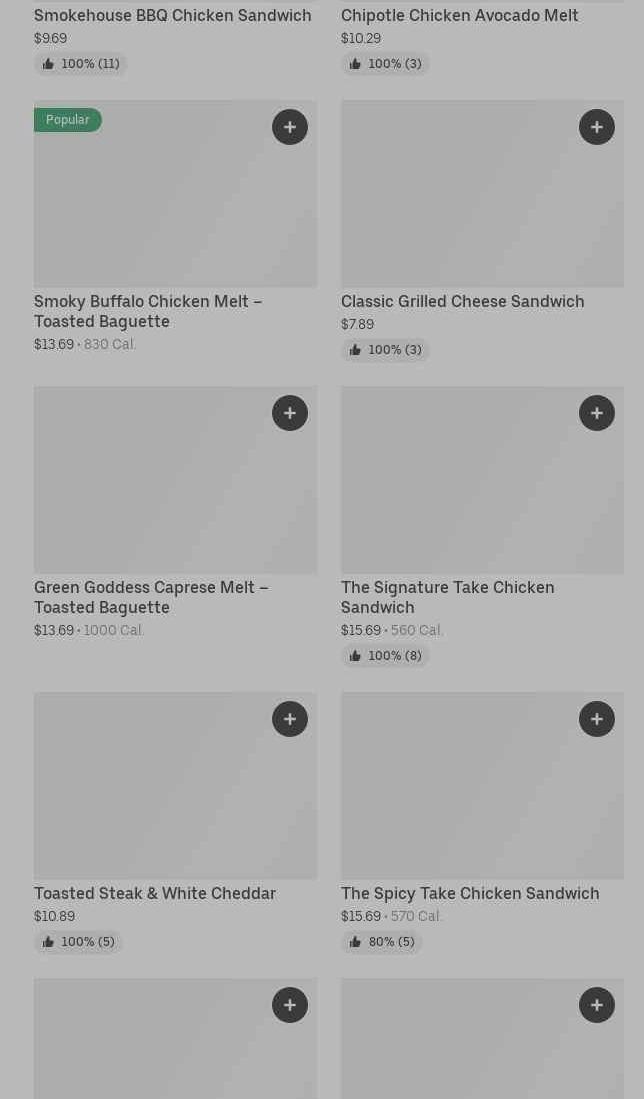The image size is (644, 1099).
Task: Add Toasted Steak & White Cheddar to cart
Action: tap(290, 719)
